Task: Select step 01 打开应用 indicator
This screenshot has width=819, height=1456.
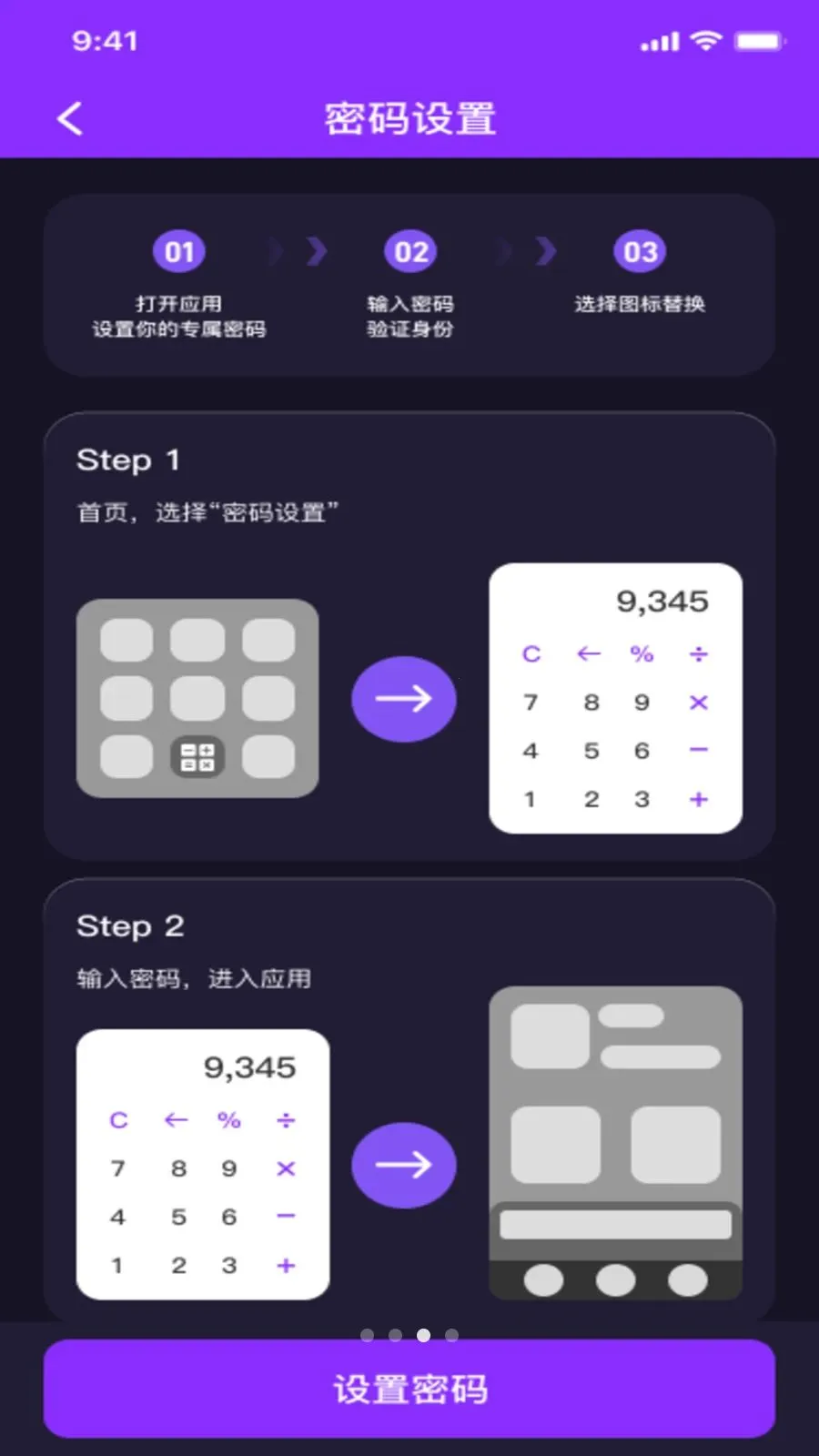Action: point(178,251)
